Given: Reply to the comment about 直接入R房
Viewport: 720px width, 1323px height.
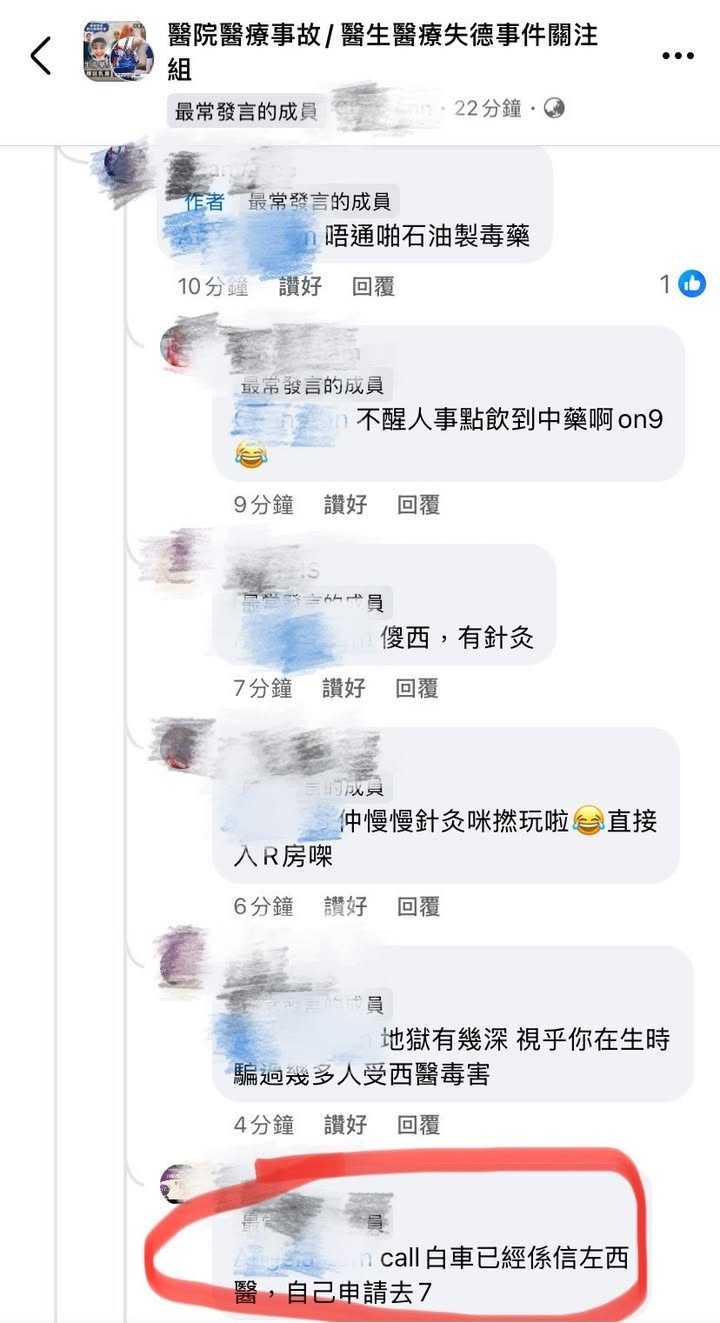Looking at the screenshot, I should (419, 906).
